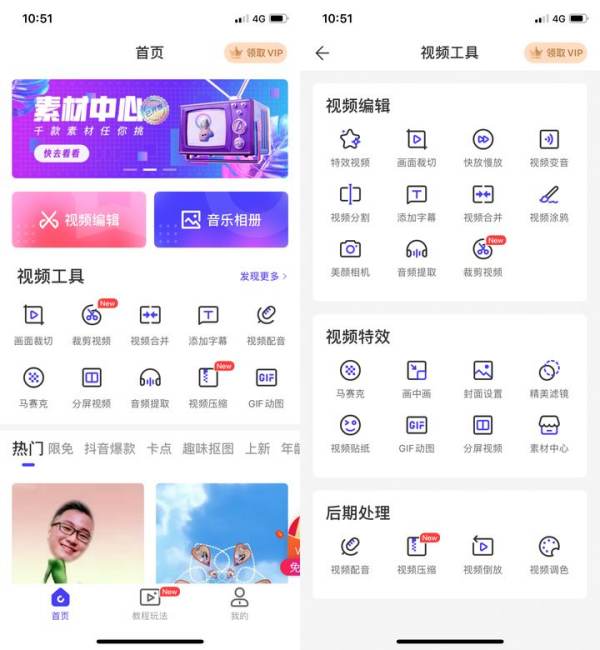600x650 pixels.
Task: Open the 特效视频 tool
Action: [350, 146]
